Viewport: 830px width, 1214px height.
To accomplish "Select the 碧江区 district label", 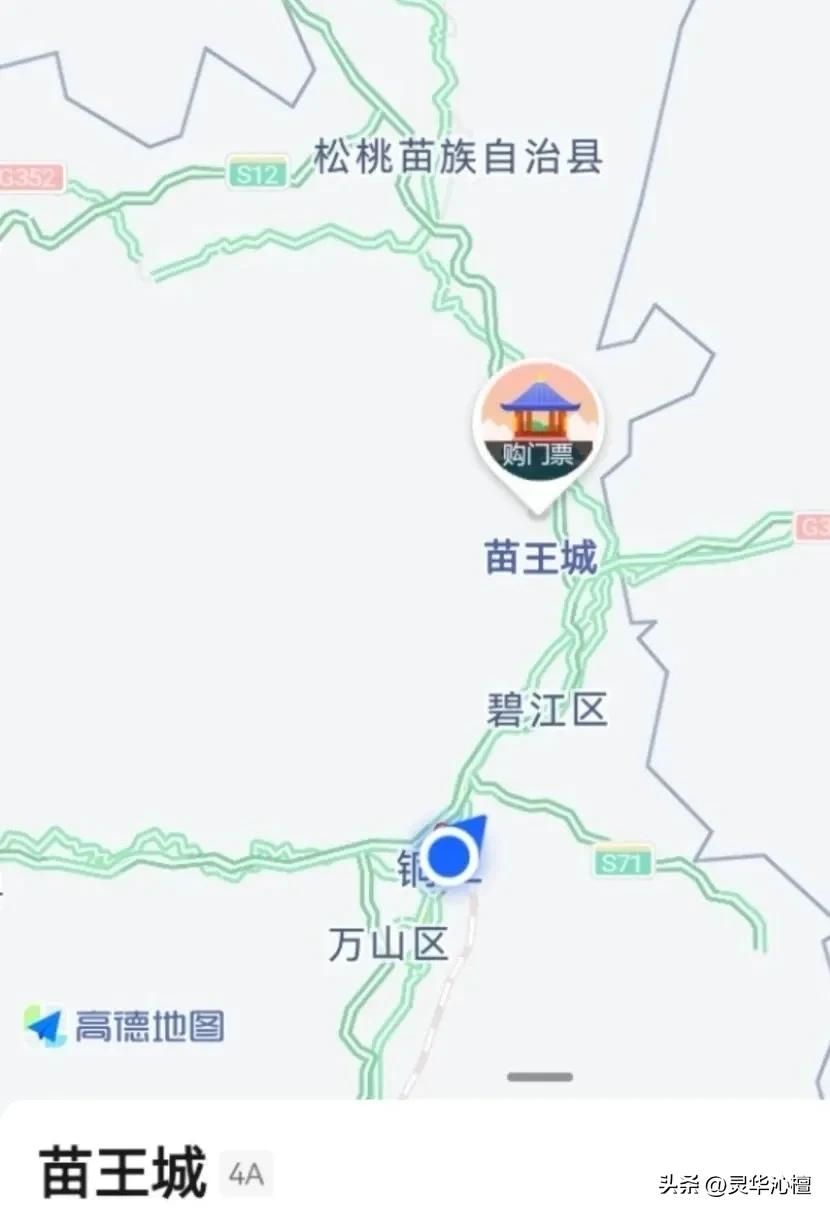I will click(x=548, y=710).
